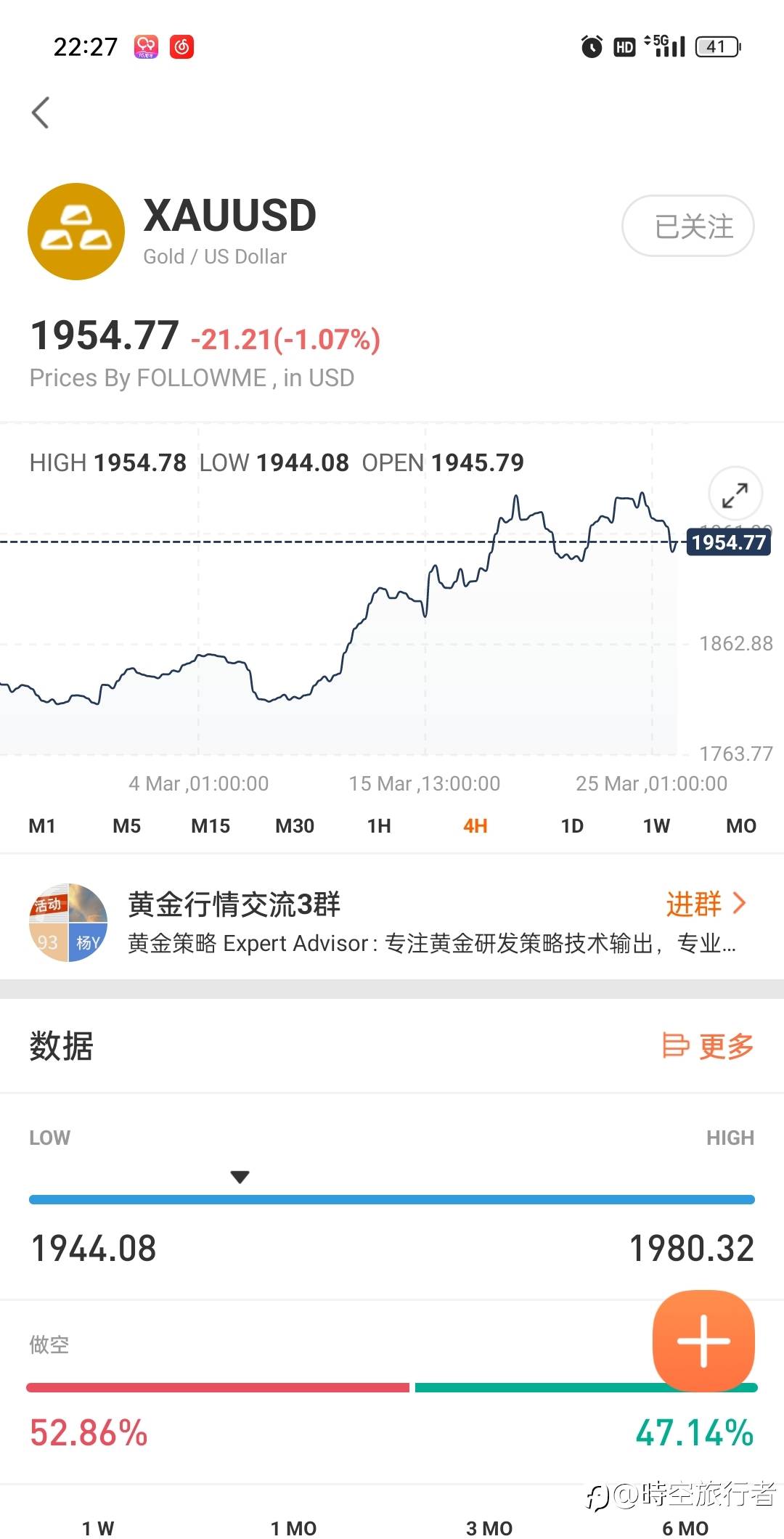Switch chart to 1H timeframe
This screenshot has height=1539, width=784.
[379, 825]
